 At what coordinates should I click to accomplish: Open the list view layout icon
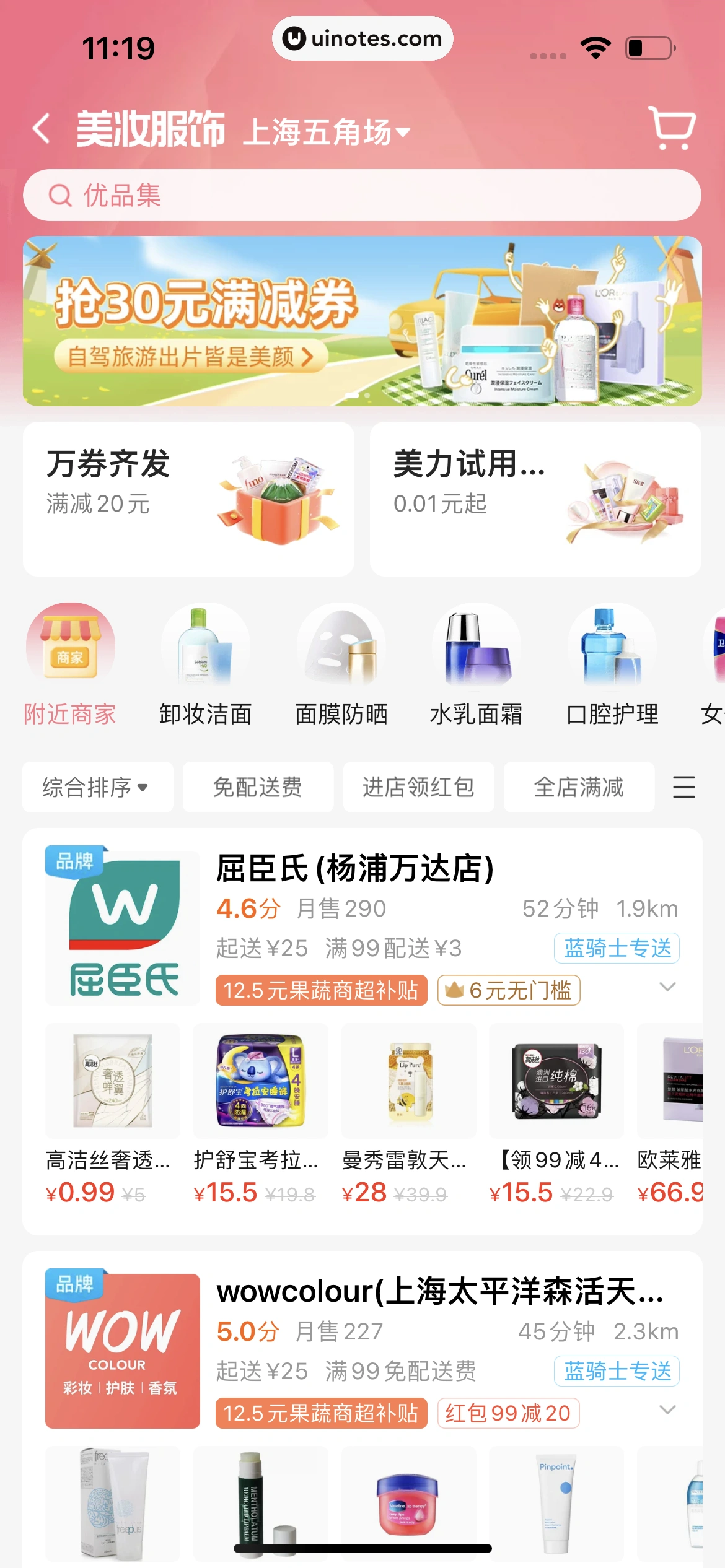(x=683, y=787)
